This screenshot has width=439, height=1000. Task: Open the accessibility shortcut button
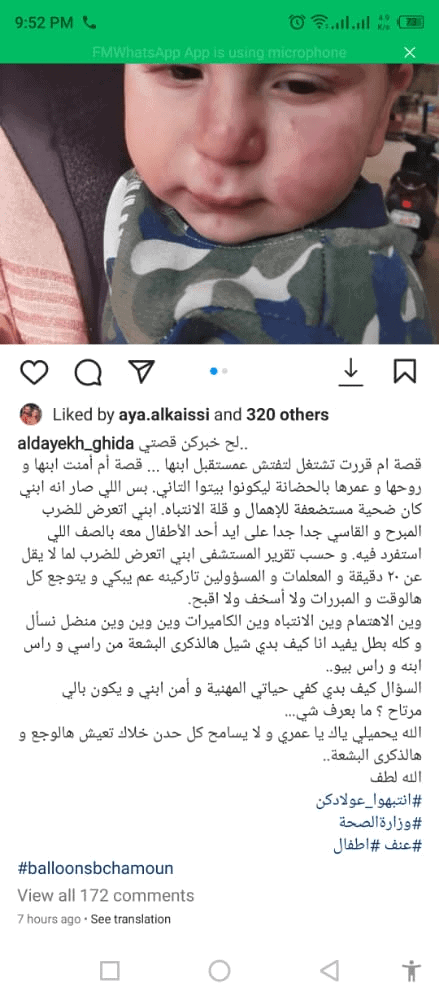[412, 971]
